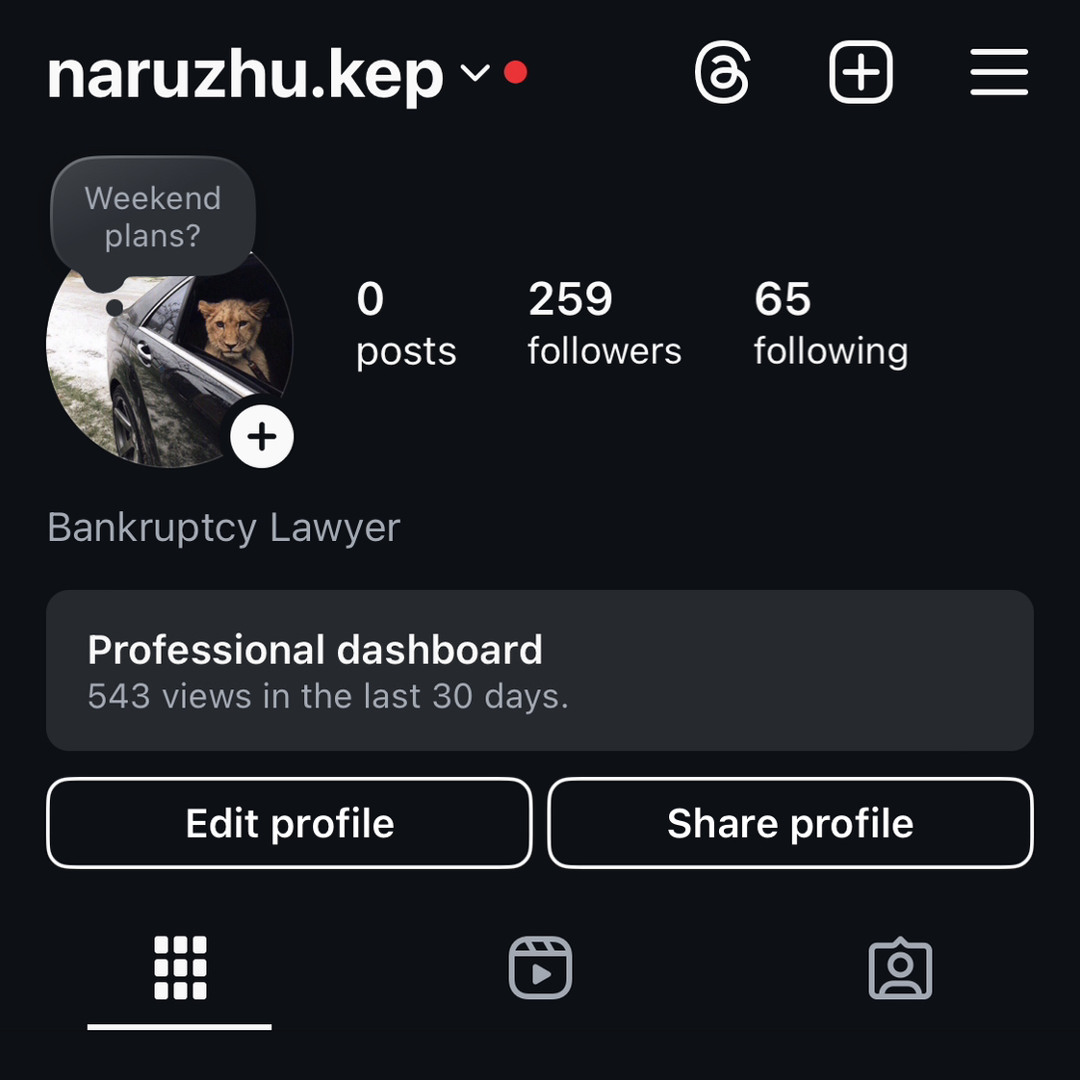Screen dimensions: 1080x1080
Task: Open the naruzhu.kep account switcher dropdown
Action: (x=474, y=73)
